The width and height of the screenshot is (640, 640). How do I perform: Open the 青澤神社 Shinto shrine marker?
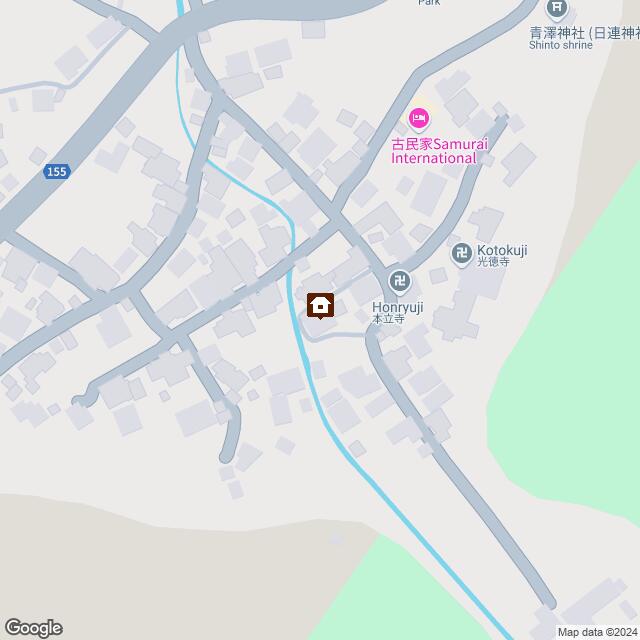coord(558,9)
